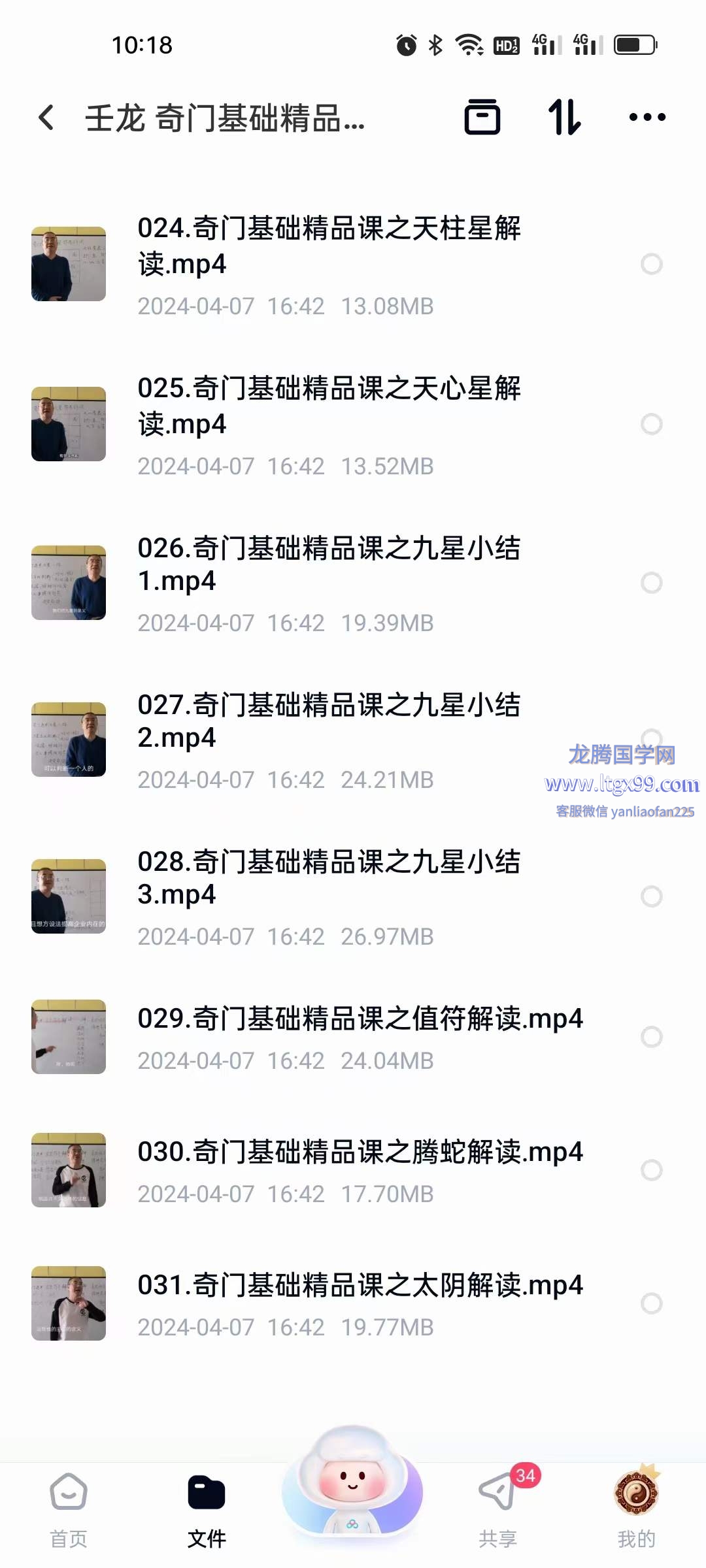Screen dimensions: 706x1568
Task: Switch to the 我的 tab
Action: (x=636, y=1509)
